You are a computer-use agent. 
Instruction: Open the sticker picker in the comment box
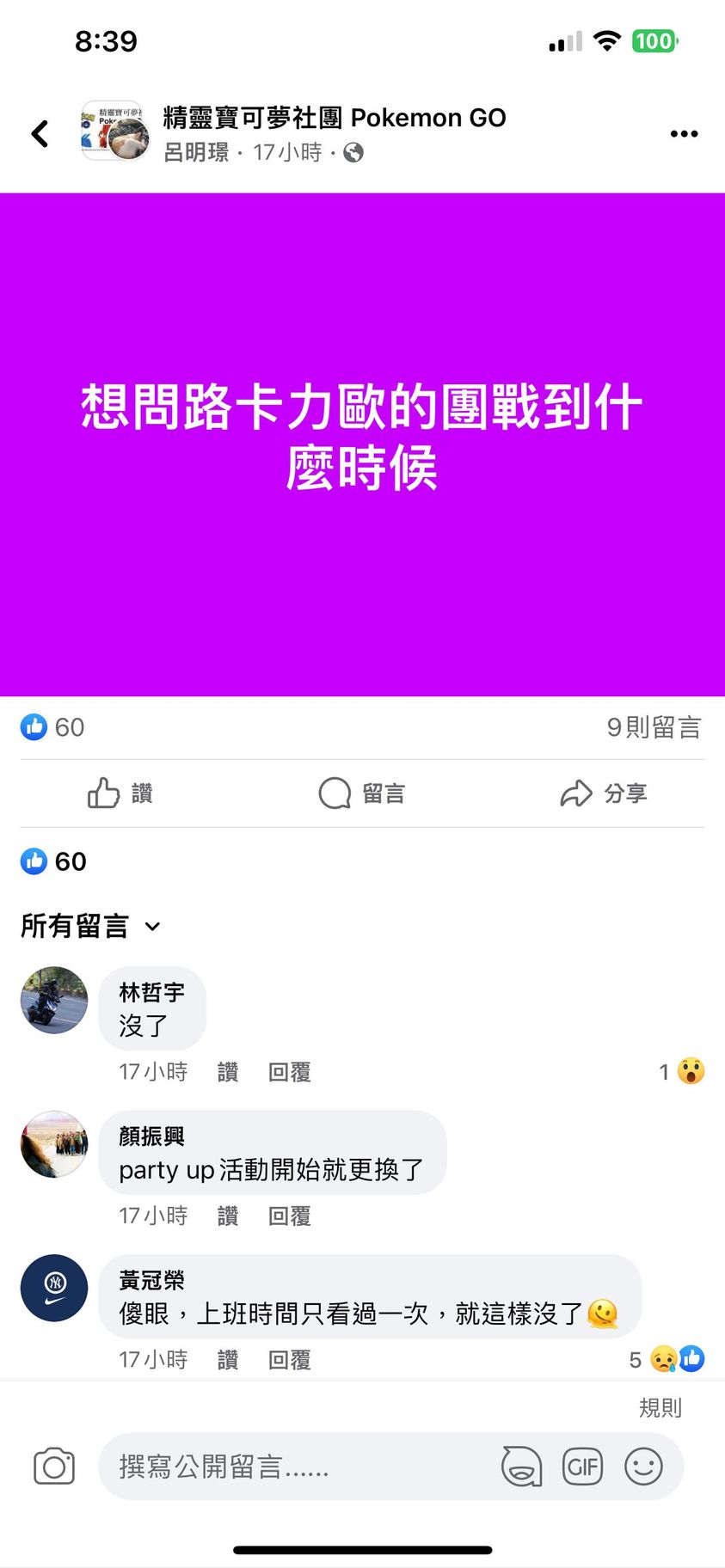pyautogui.click(x=521, y=1467)
